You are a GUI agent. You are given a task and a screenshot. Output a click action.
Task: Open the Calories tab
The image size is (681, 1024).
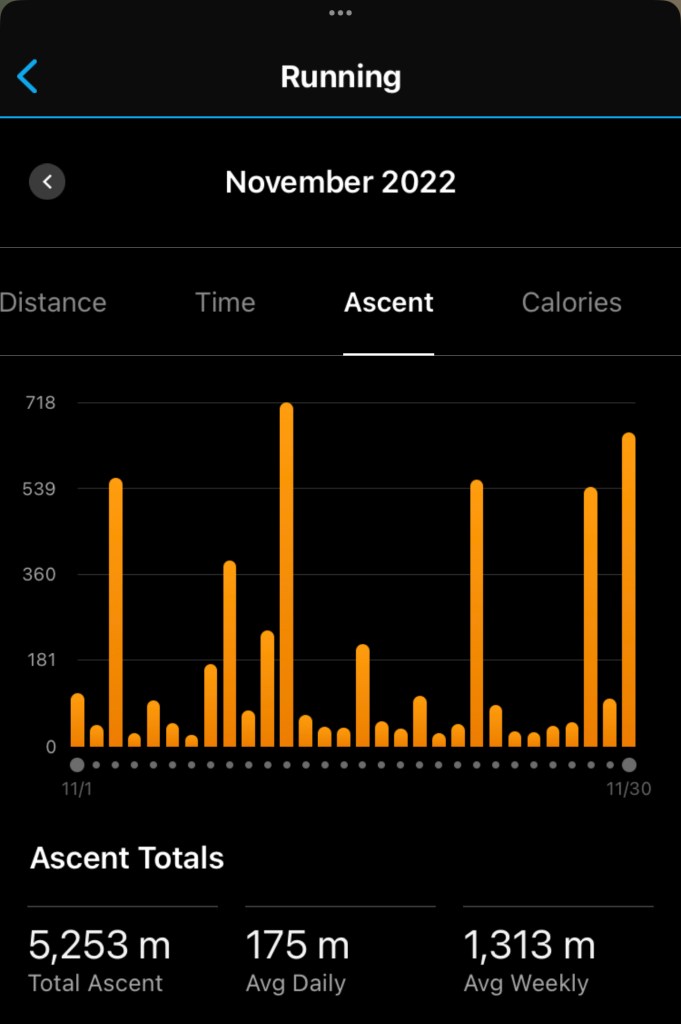point(571,302)
